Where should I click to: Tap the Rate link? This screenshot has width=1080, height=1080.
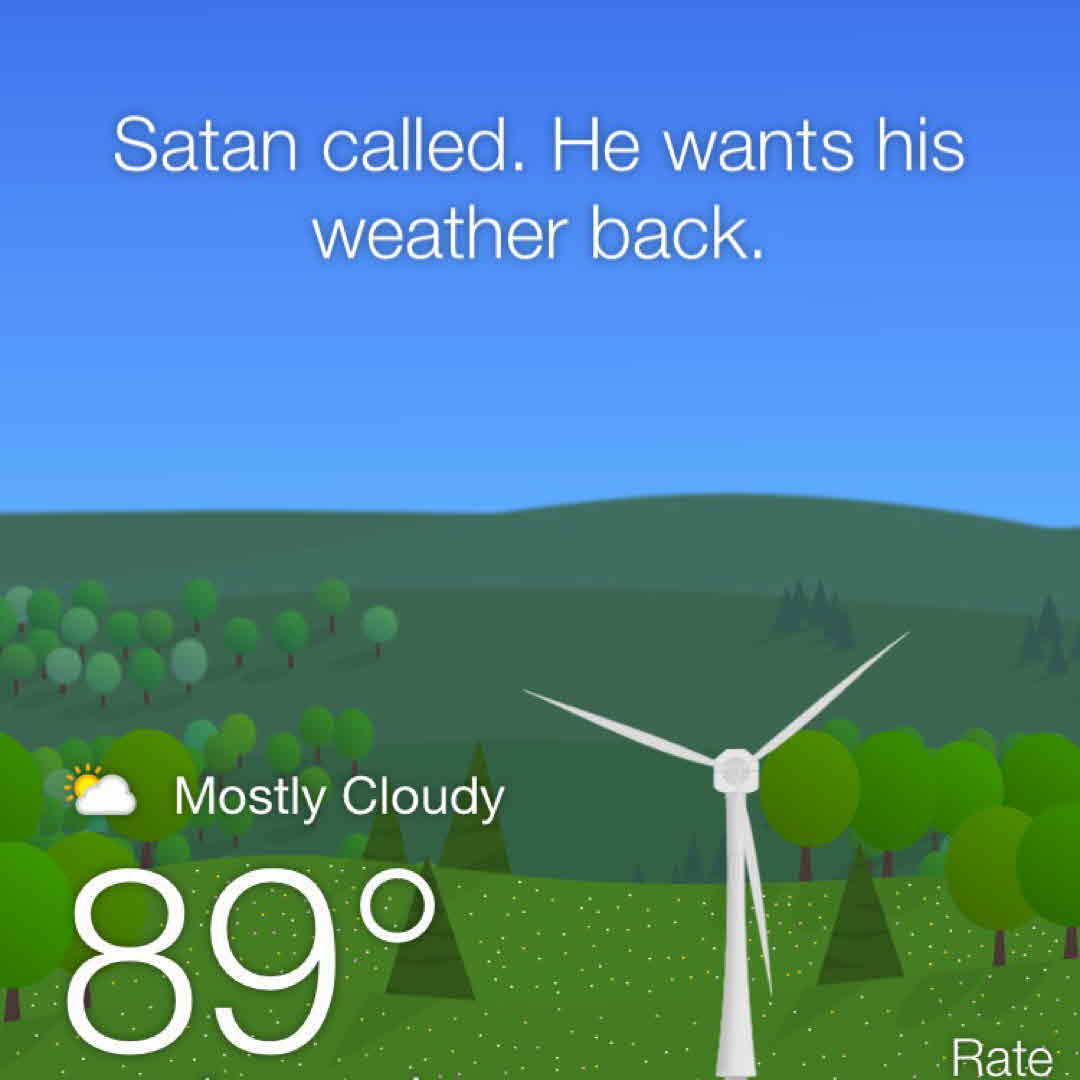pyautogui.click(x=1001, y=1056)
